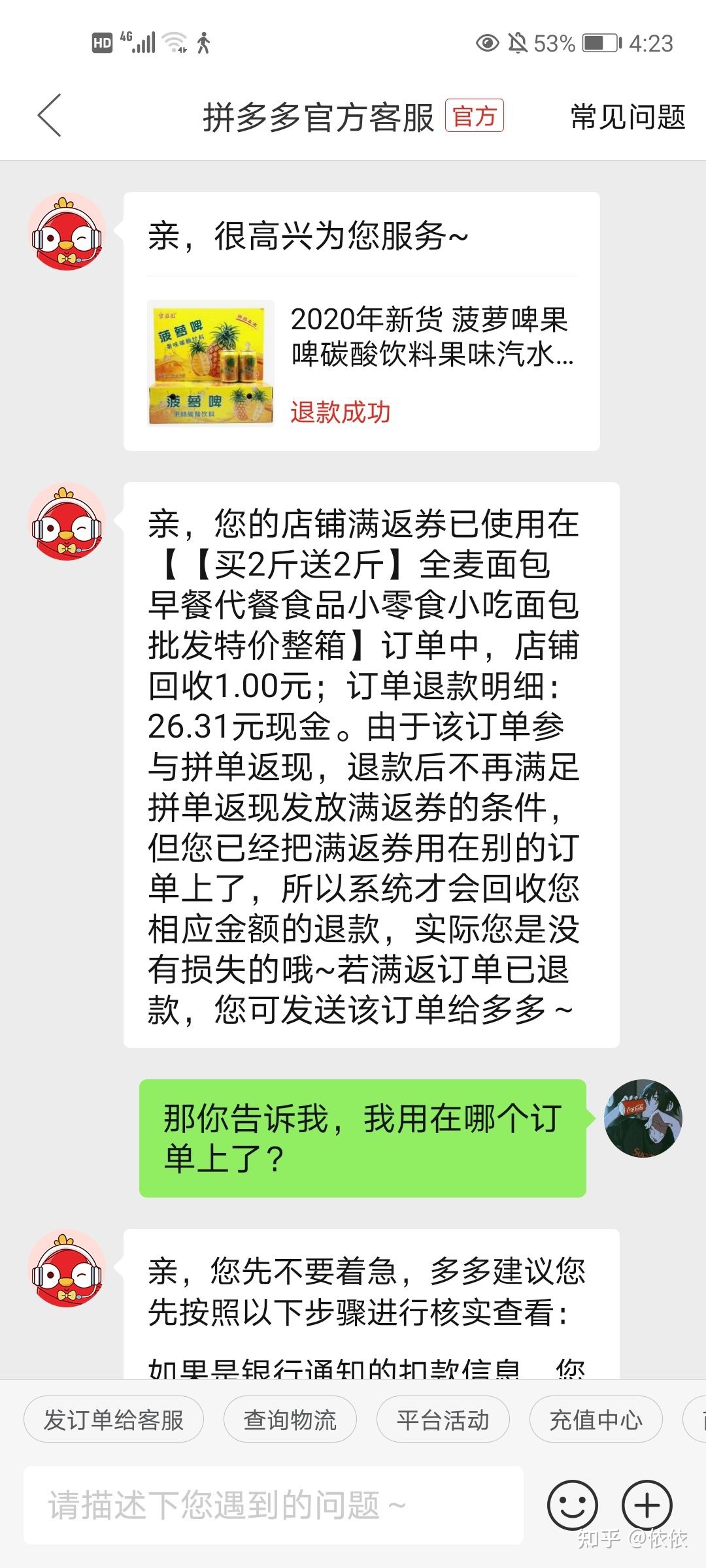This screenshot has width=706, height=1568.
Task: Tap the 发订单给客服 chip
Action: click(114, 1419)
